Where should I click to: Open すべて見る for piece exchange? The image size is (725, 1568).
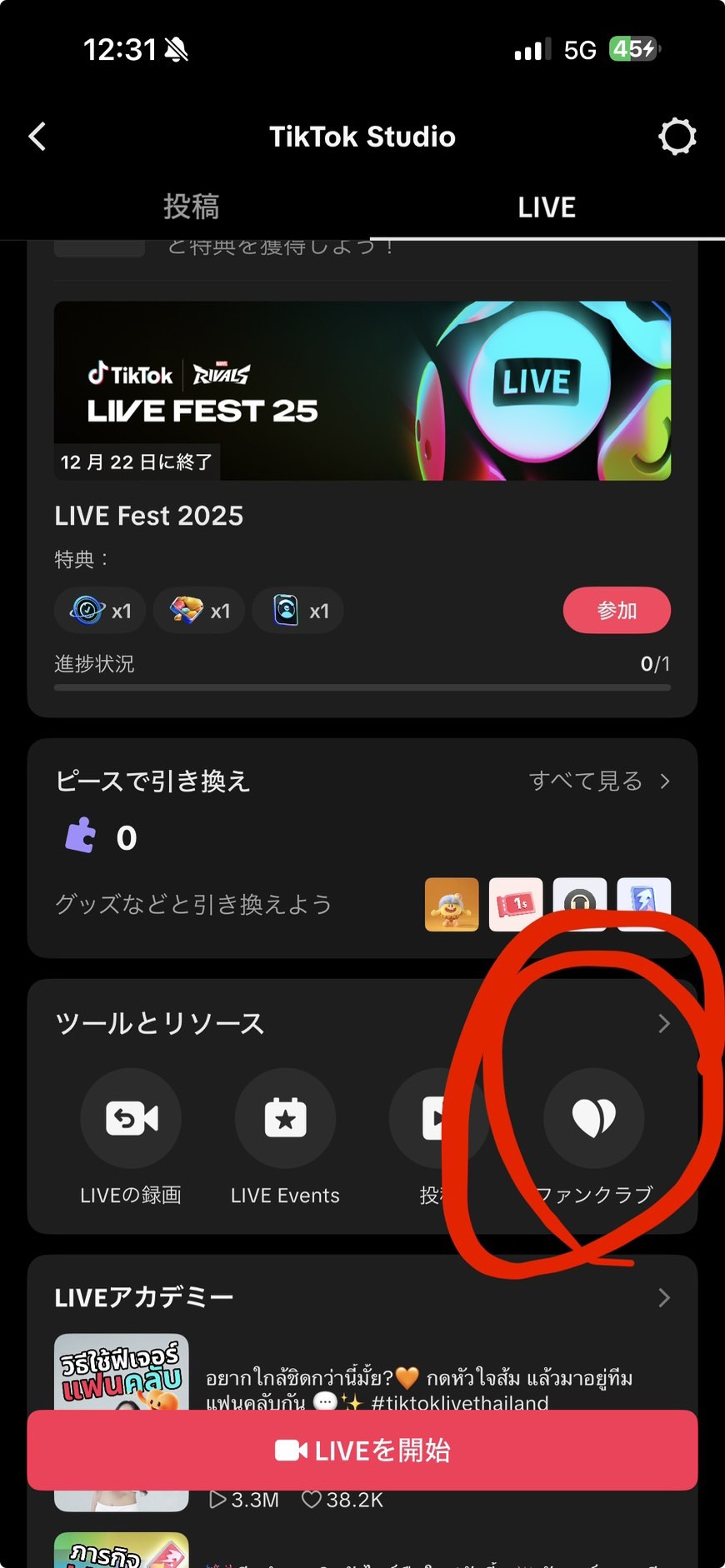[x=598, y=781]
